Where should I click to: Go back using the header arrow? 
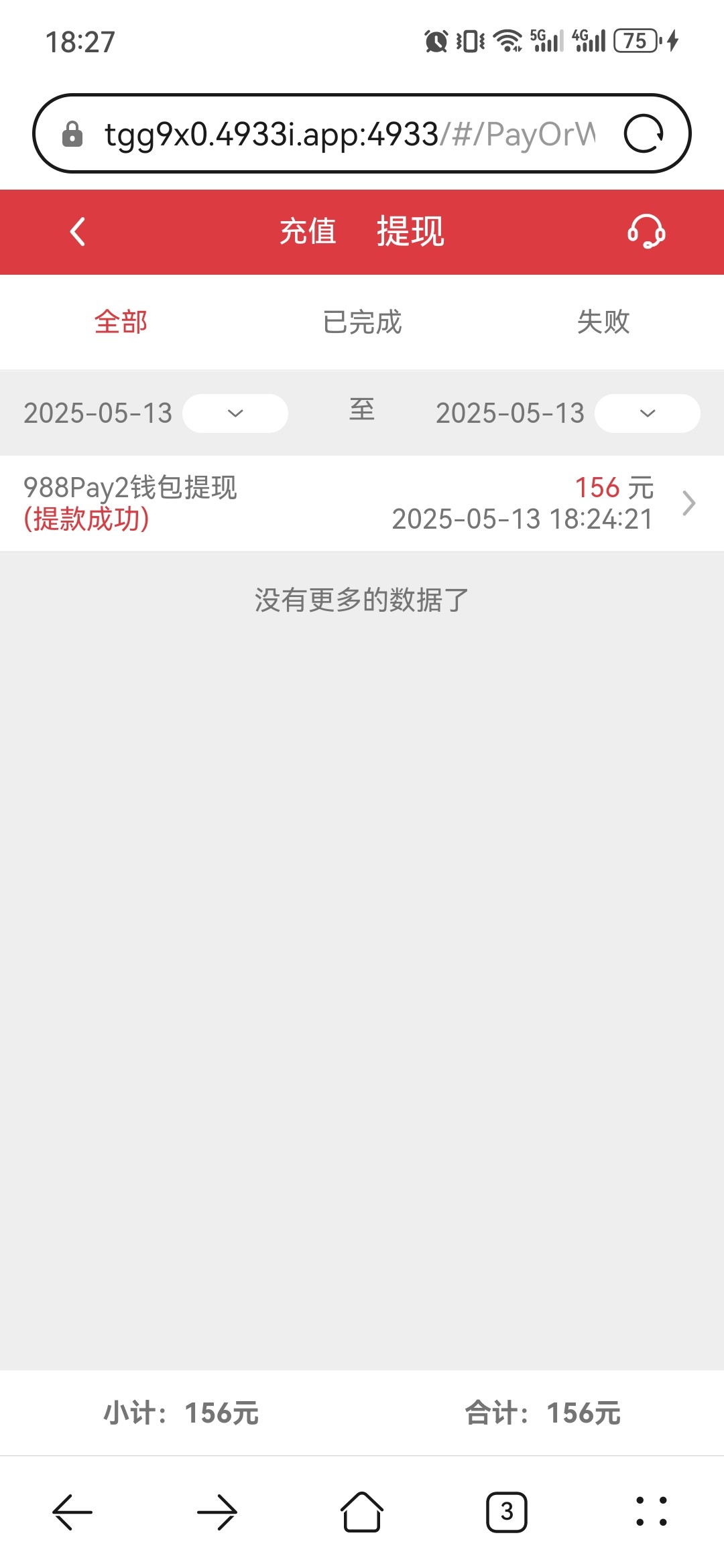78,232
